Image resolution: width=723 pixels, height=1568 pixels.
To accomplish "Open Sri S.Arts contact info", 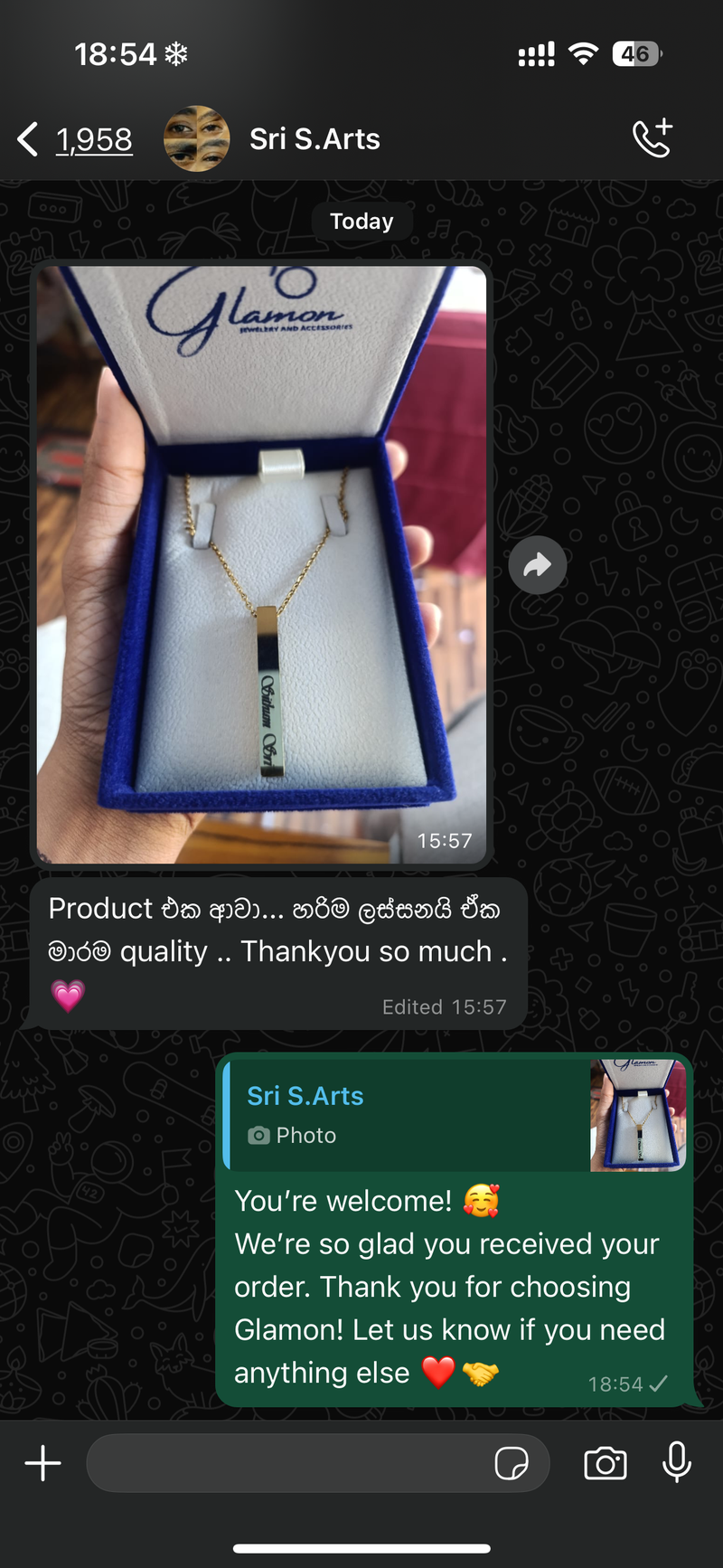I will 314,139.
